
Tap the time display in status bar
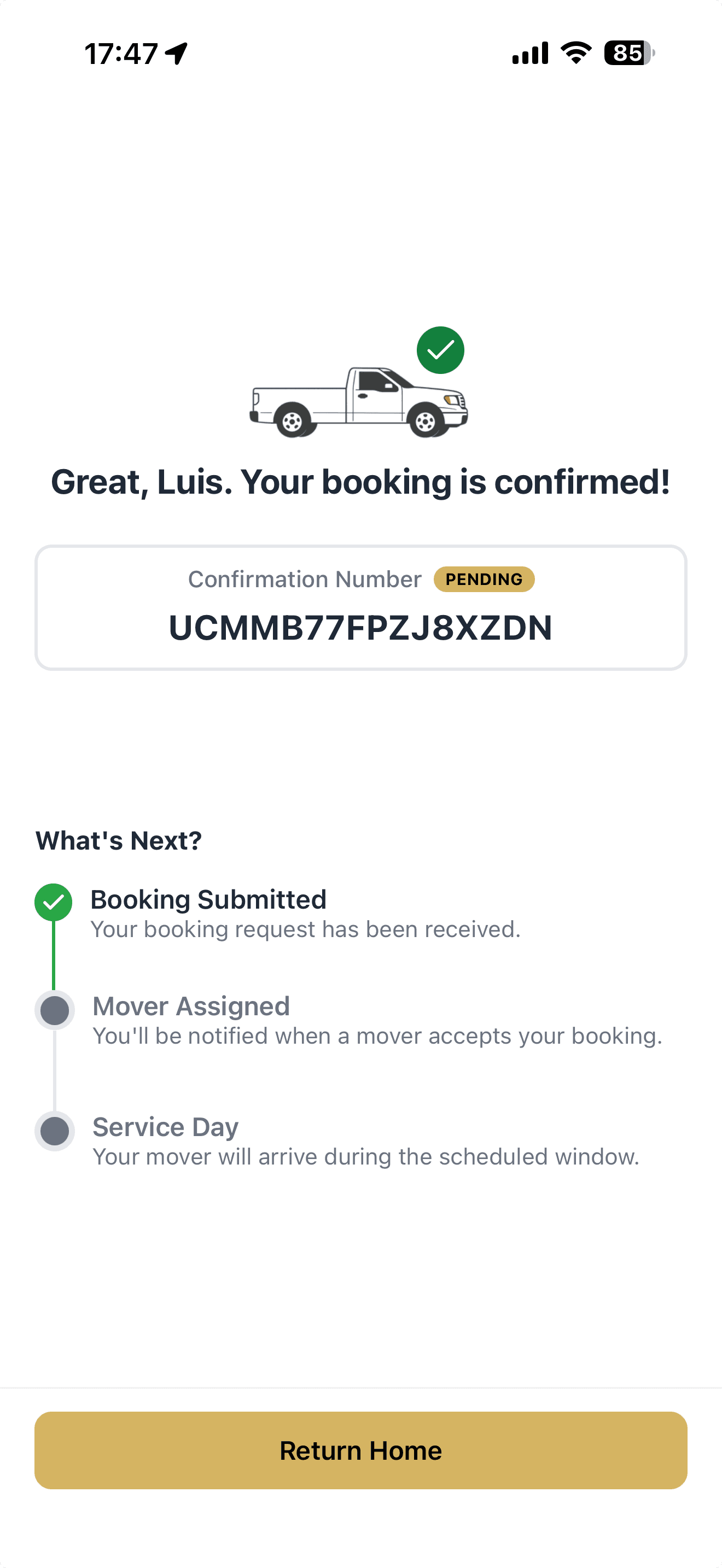122,54
